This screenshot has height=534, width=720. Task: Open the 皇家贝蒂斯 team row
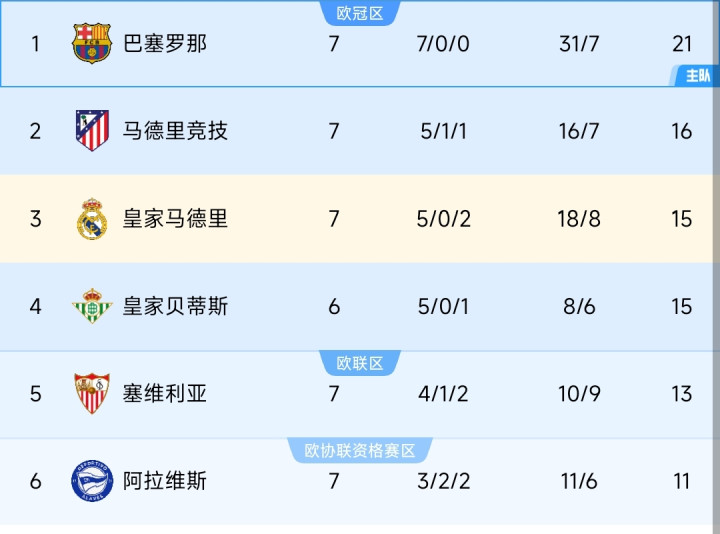pos(358,307)
